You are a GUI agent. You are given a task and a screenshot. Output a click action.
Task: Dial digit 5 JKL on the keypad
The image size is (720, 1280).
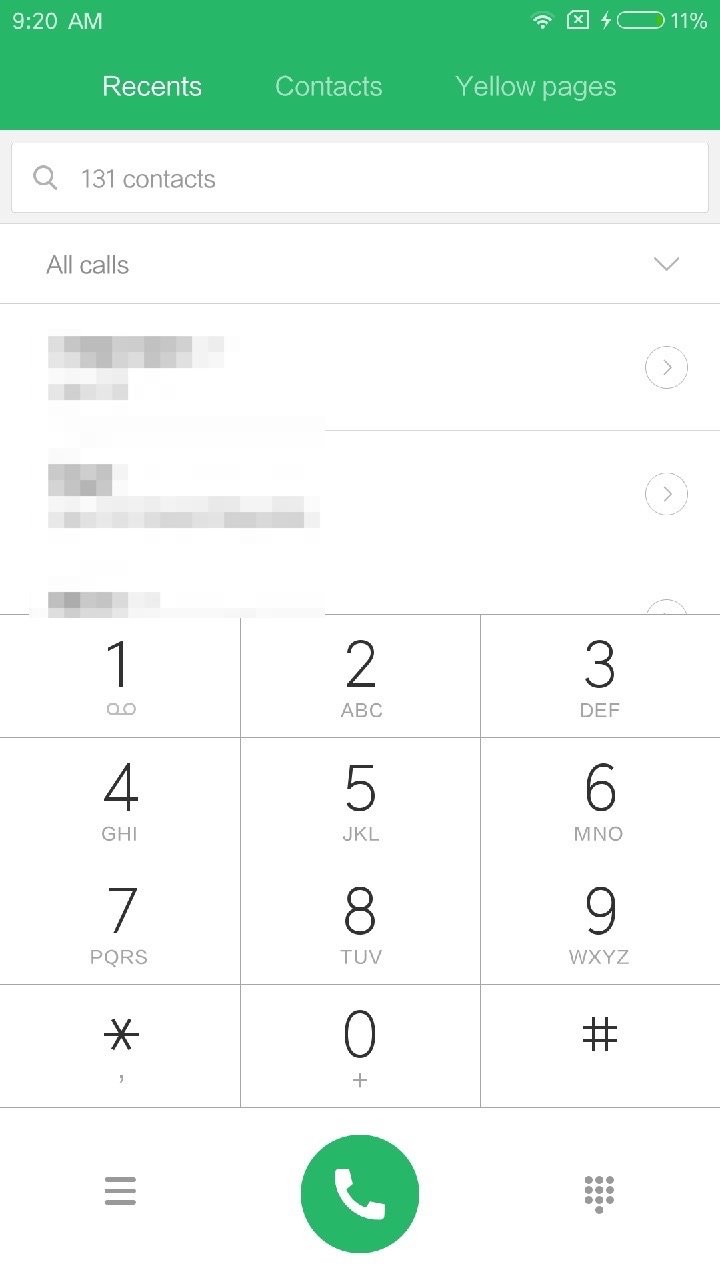tap(360, 800)
